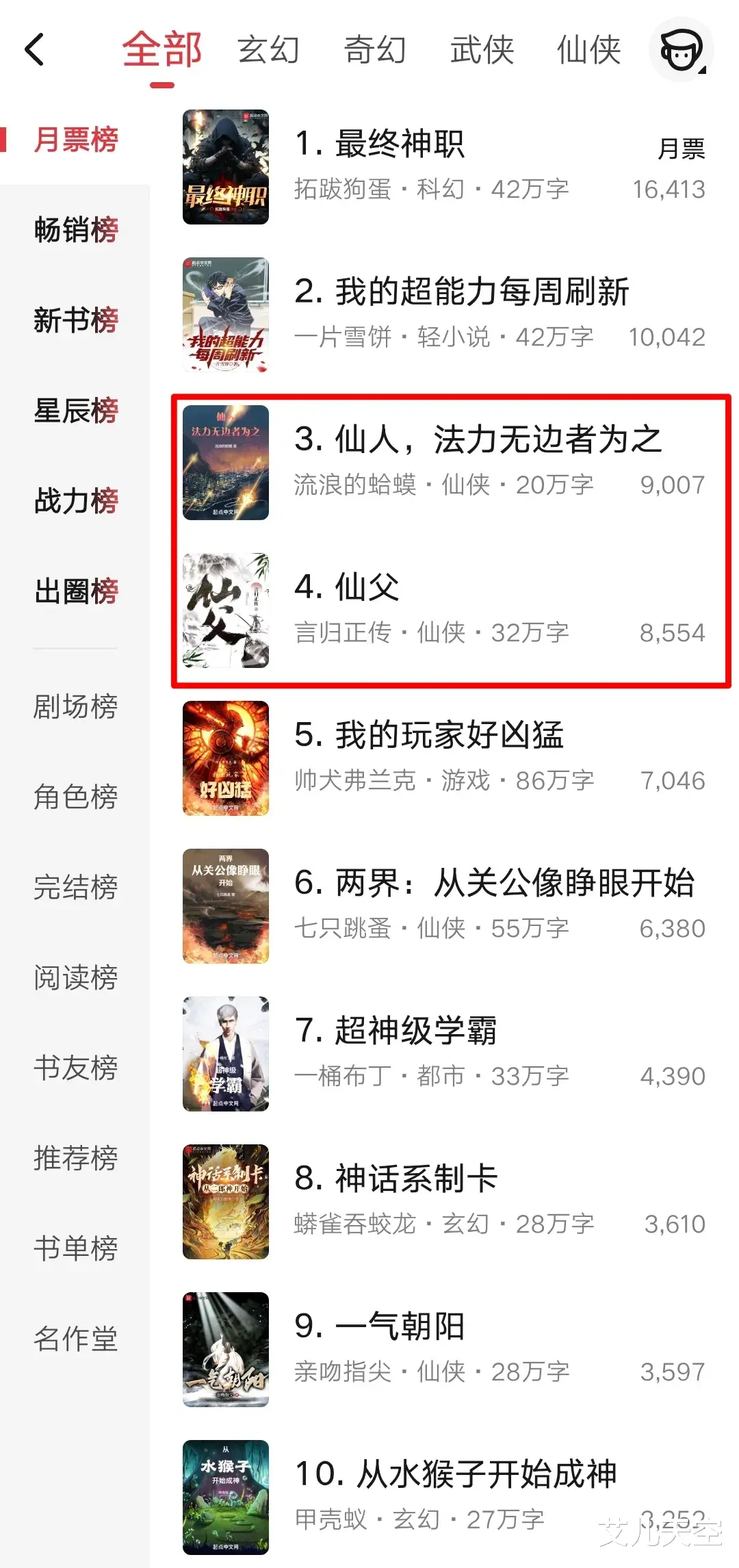Image resolution: width=739 pixels, height=1568 pixels.
Task: Select the 武侠 category tab
Action: (x=482, y=50)
